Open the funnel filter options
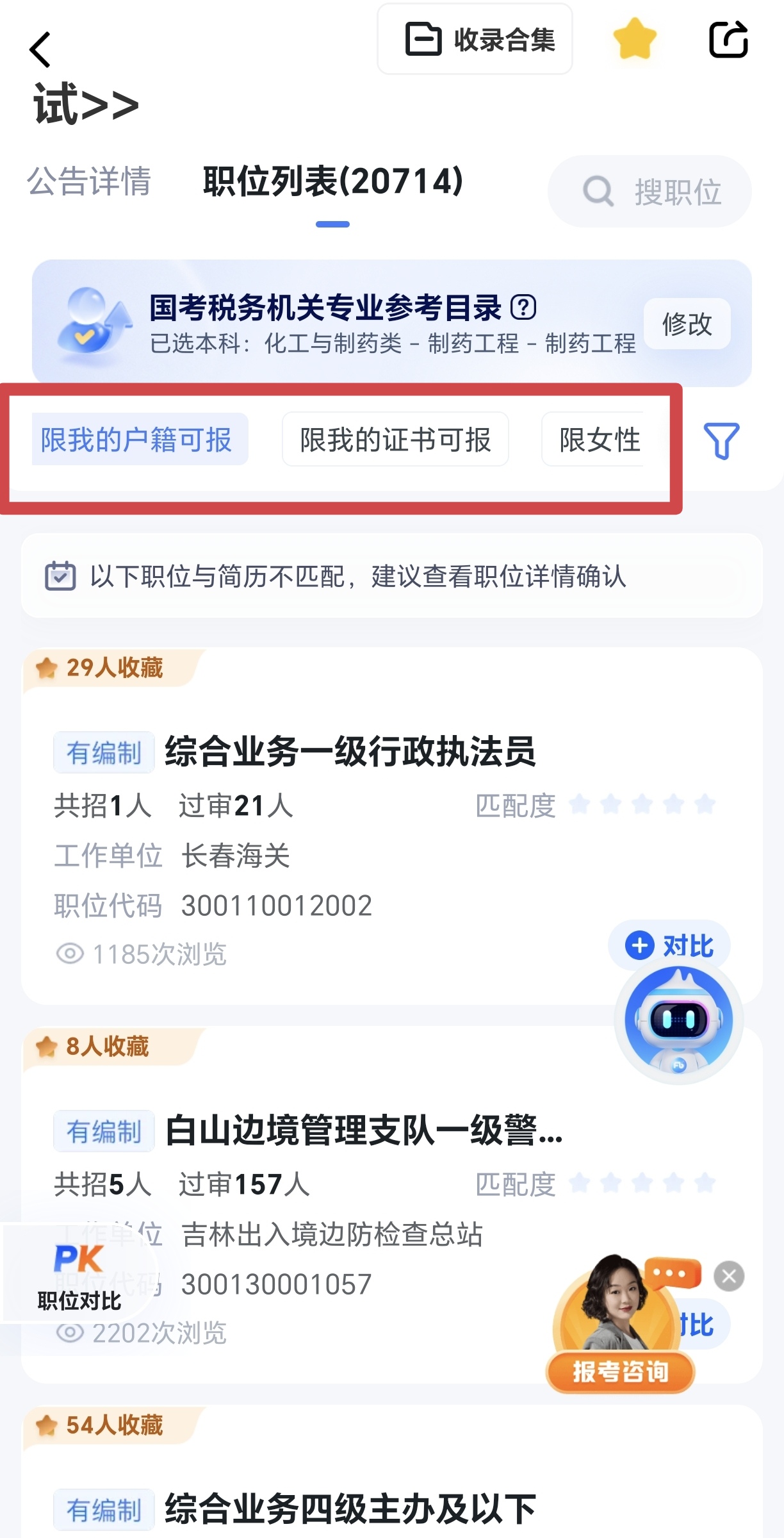The image size is (784, 1538). point(721,440)
